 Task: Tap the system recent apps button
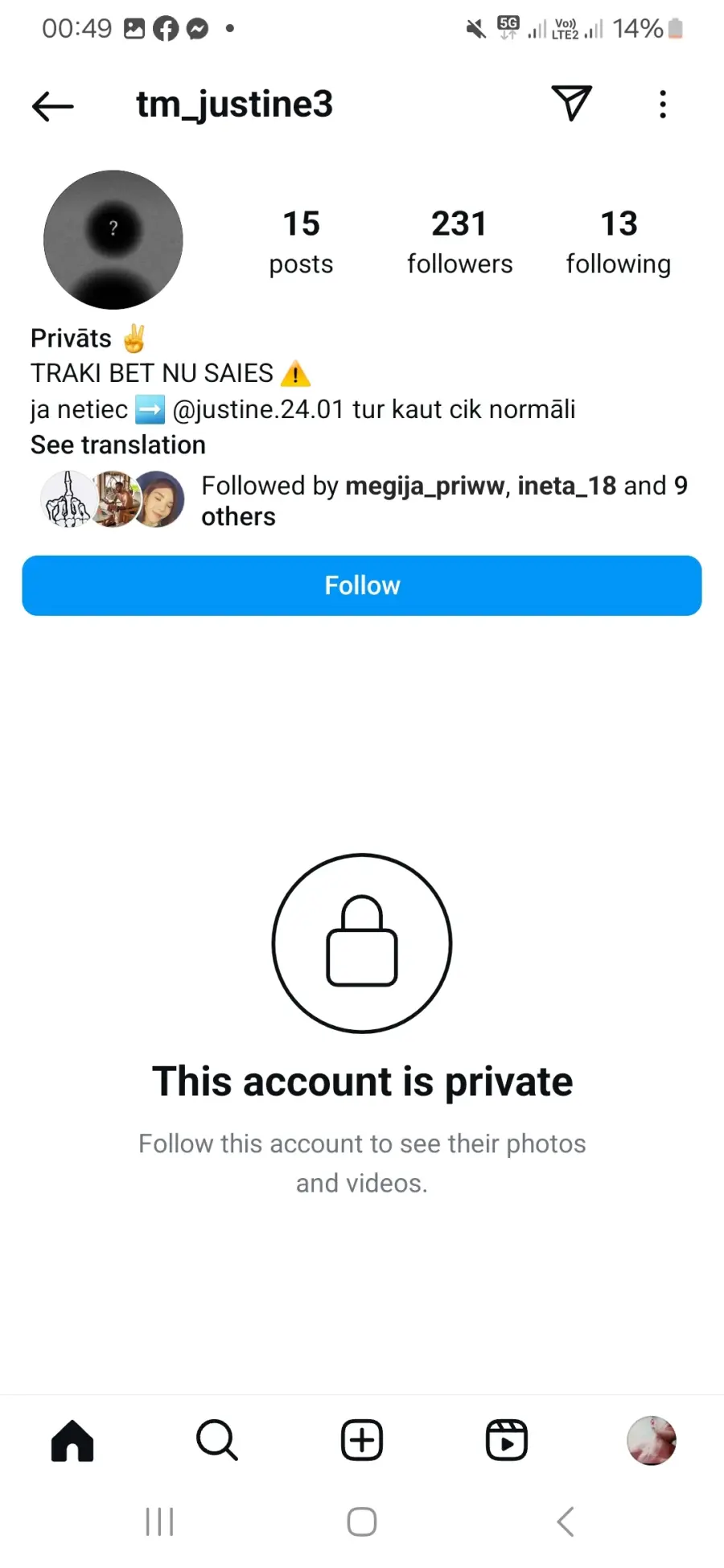159,1521
